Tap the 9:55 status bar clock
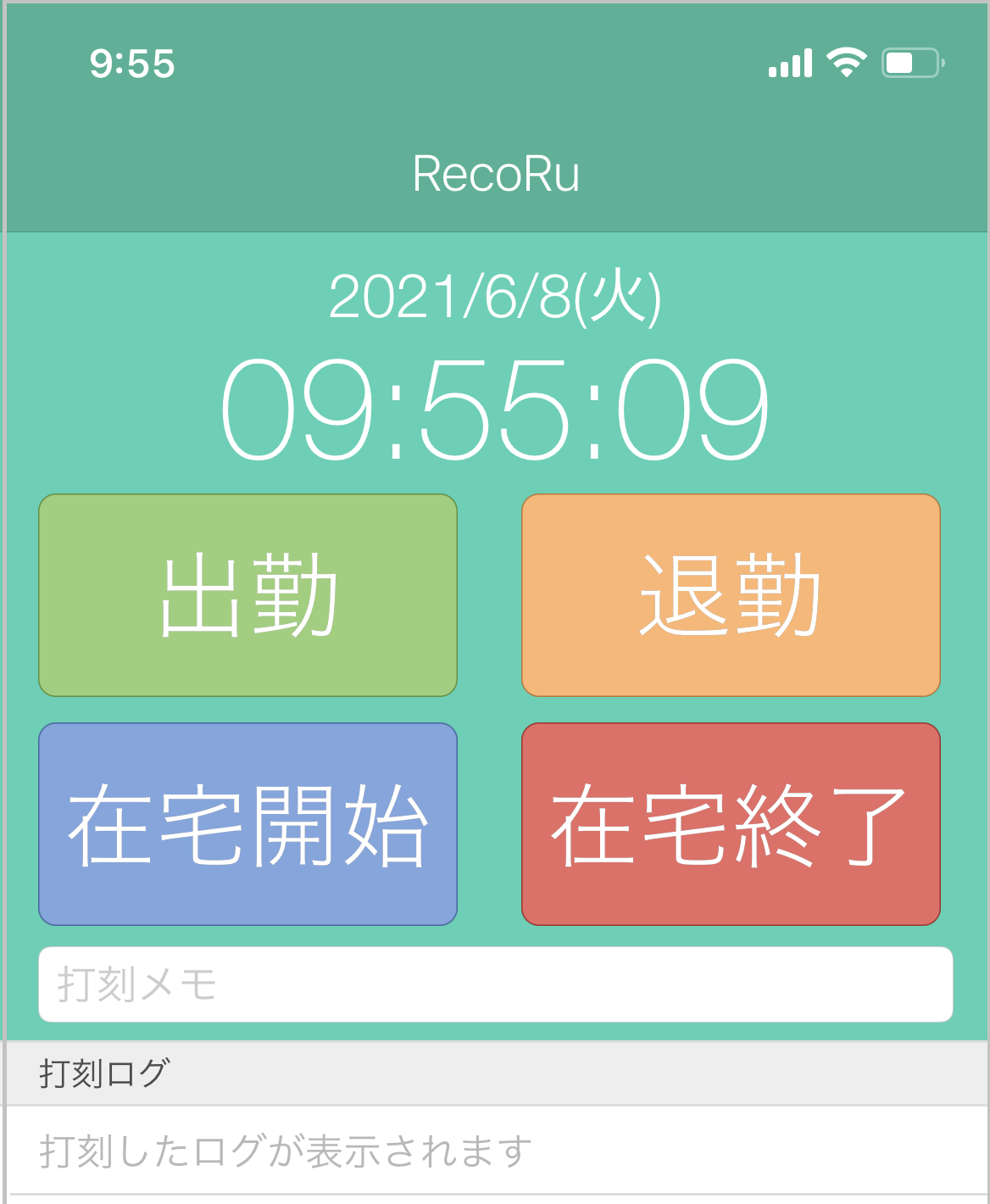Screen dimensions: 990x1204 (133, 61)
